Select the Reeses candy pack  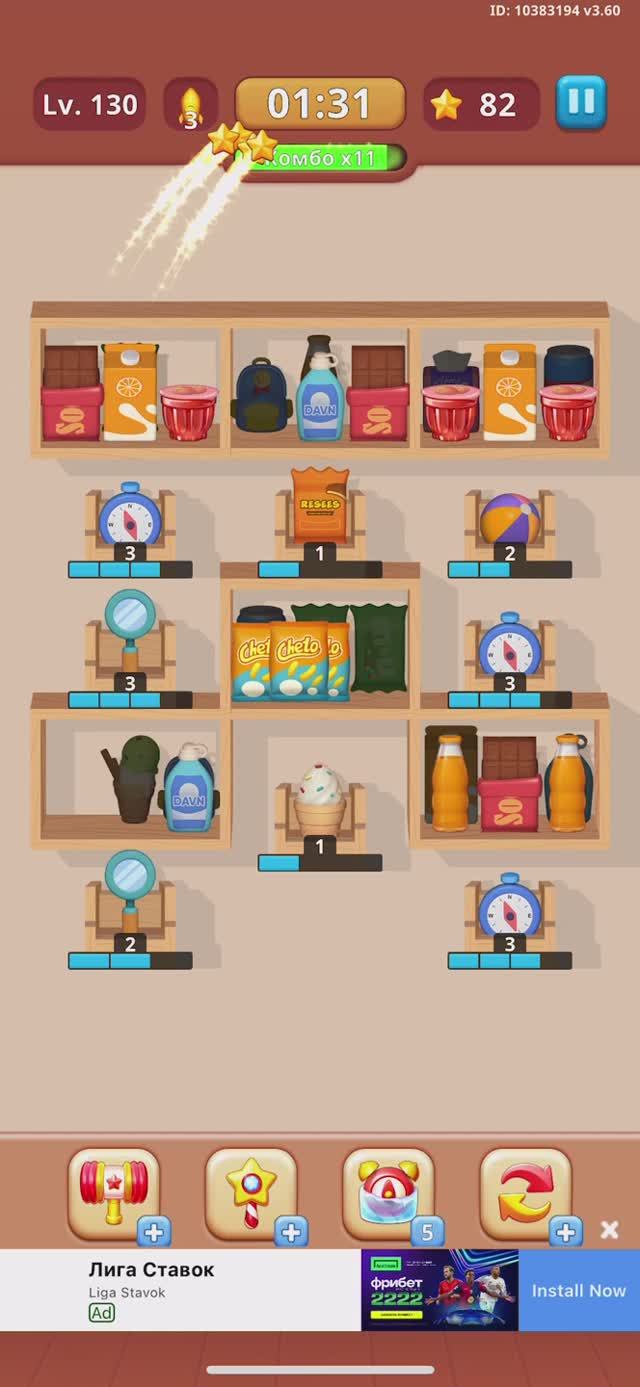(319, 505)
